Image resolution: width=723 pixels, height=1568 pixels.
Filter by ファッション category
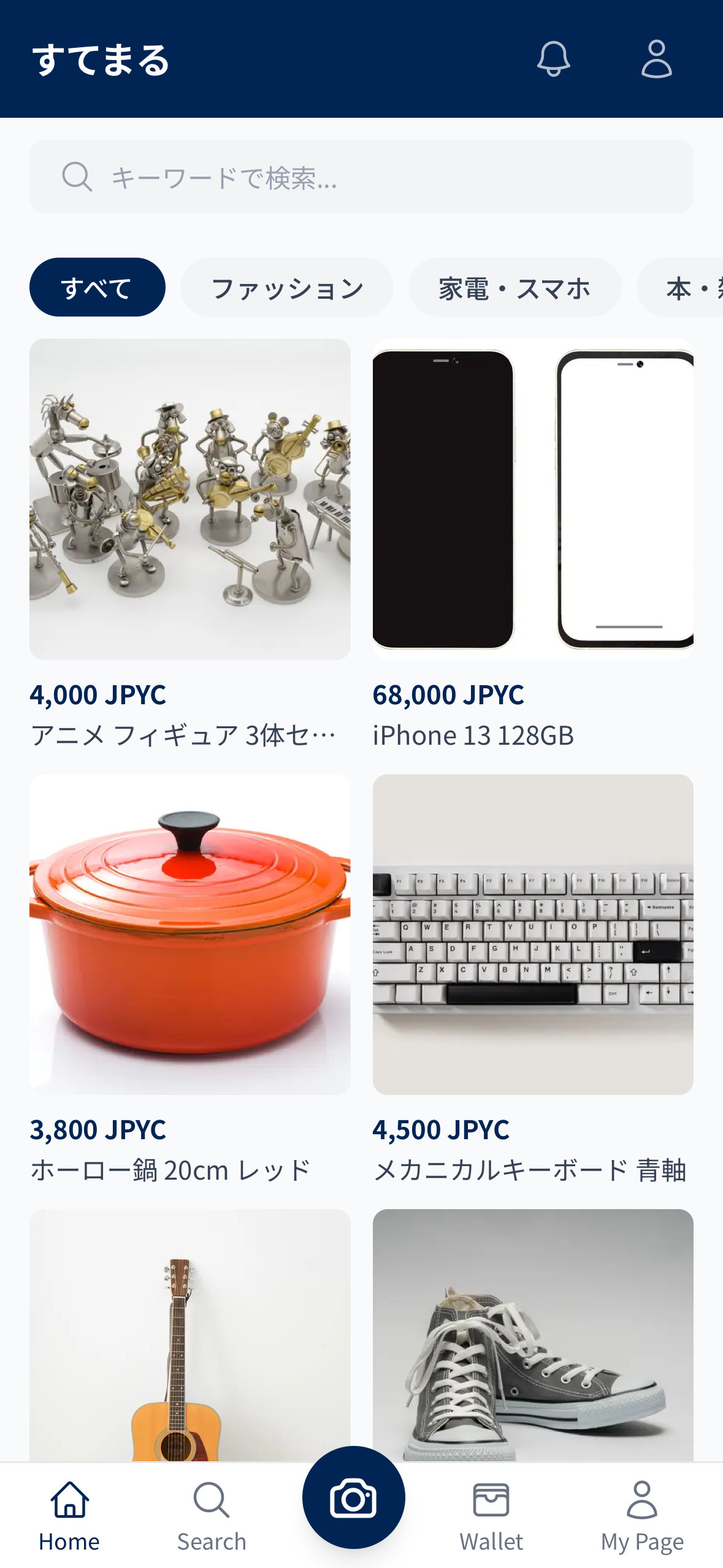tap(286, 287)
